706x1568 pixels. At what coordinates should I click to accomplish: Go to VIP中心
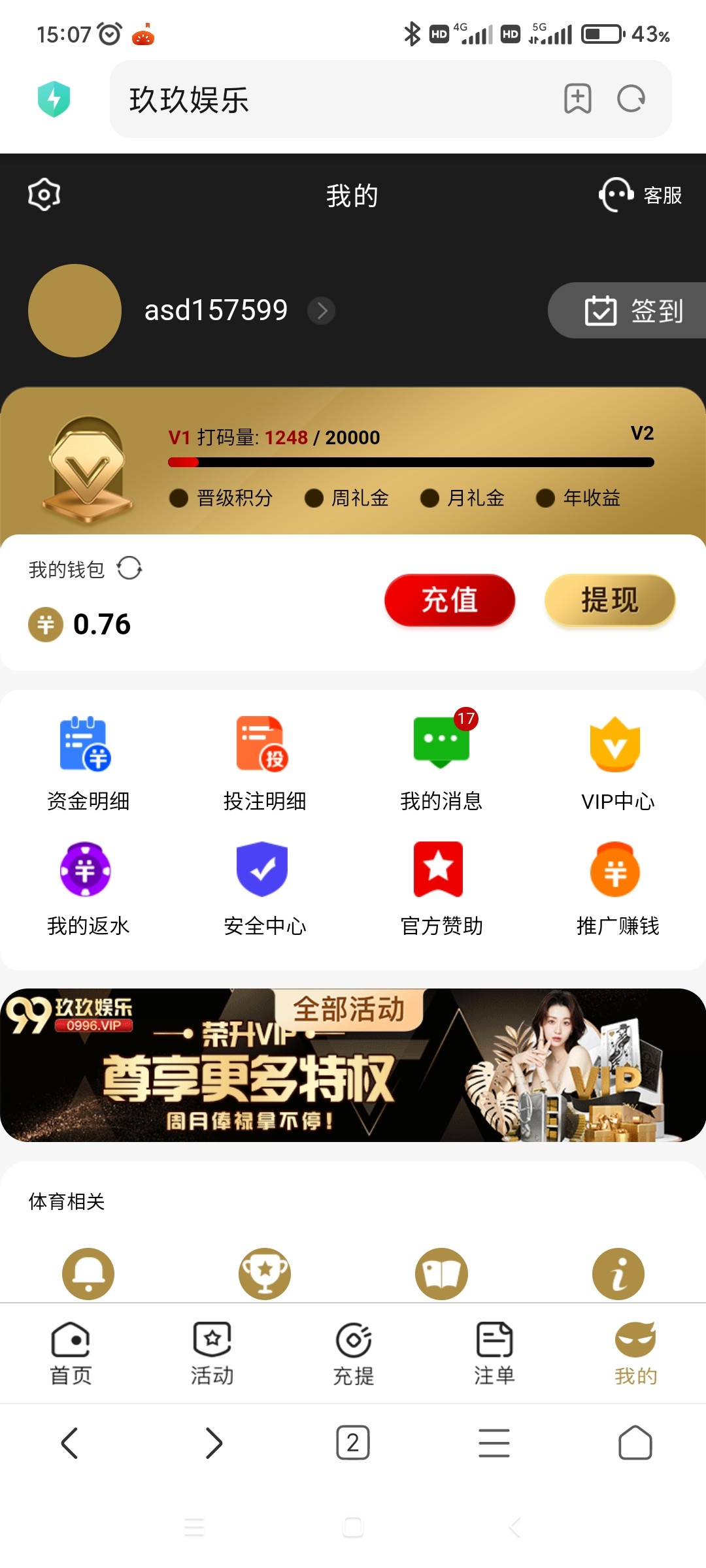[617, 762]
